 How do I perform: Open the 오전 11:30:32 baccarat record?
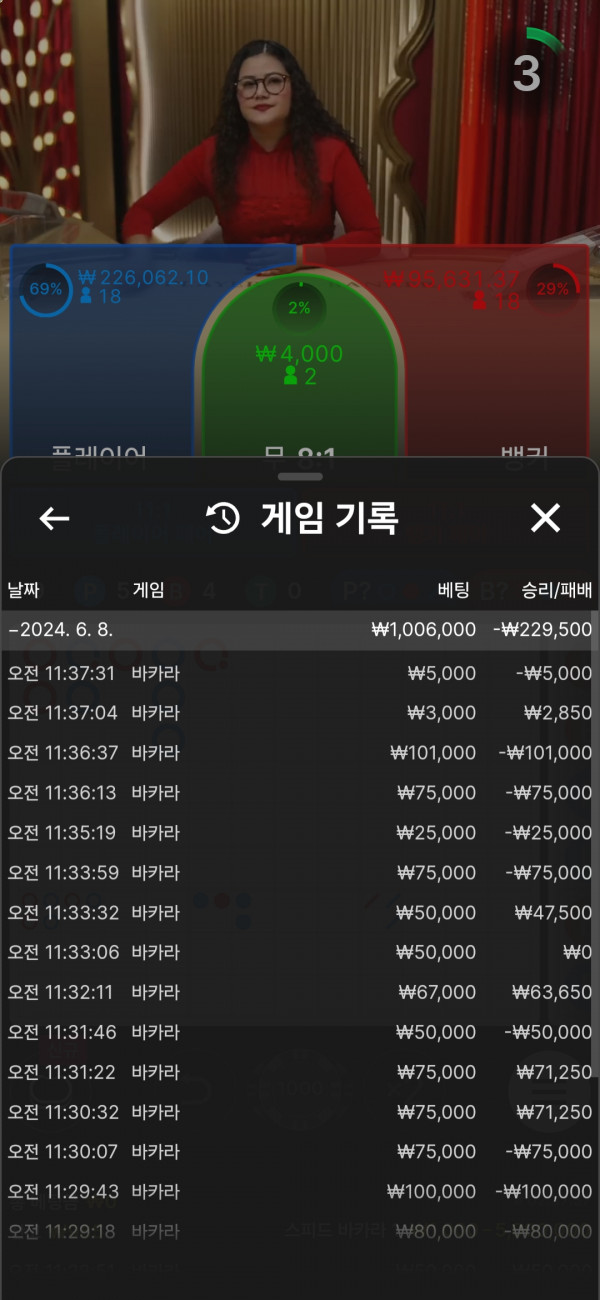click(300, 1112)
